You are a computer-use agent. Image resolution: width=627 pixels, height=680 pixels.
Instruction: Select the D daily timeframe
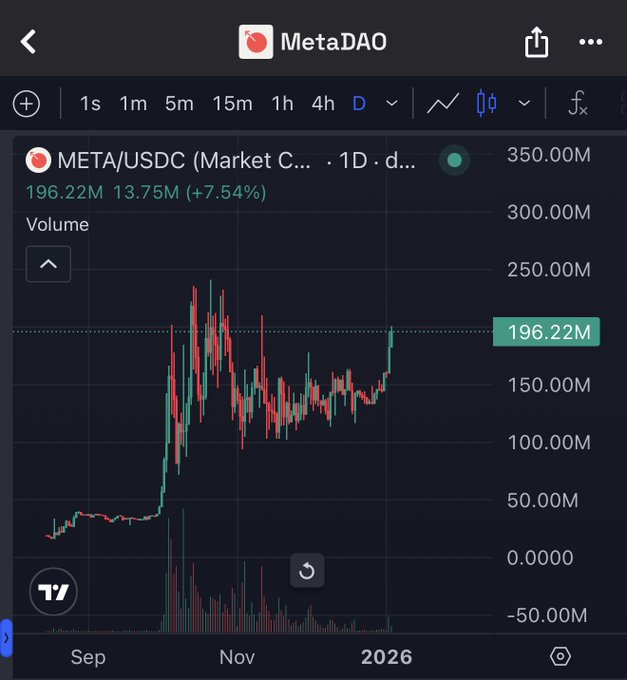[358, 103]
